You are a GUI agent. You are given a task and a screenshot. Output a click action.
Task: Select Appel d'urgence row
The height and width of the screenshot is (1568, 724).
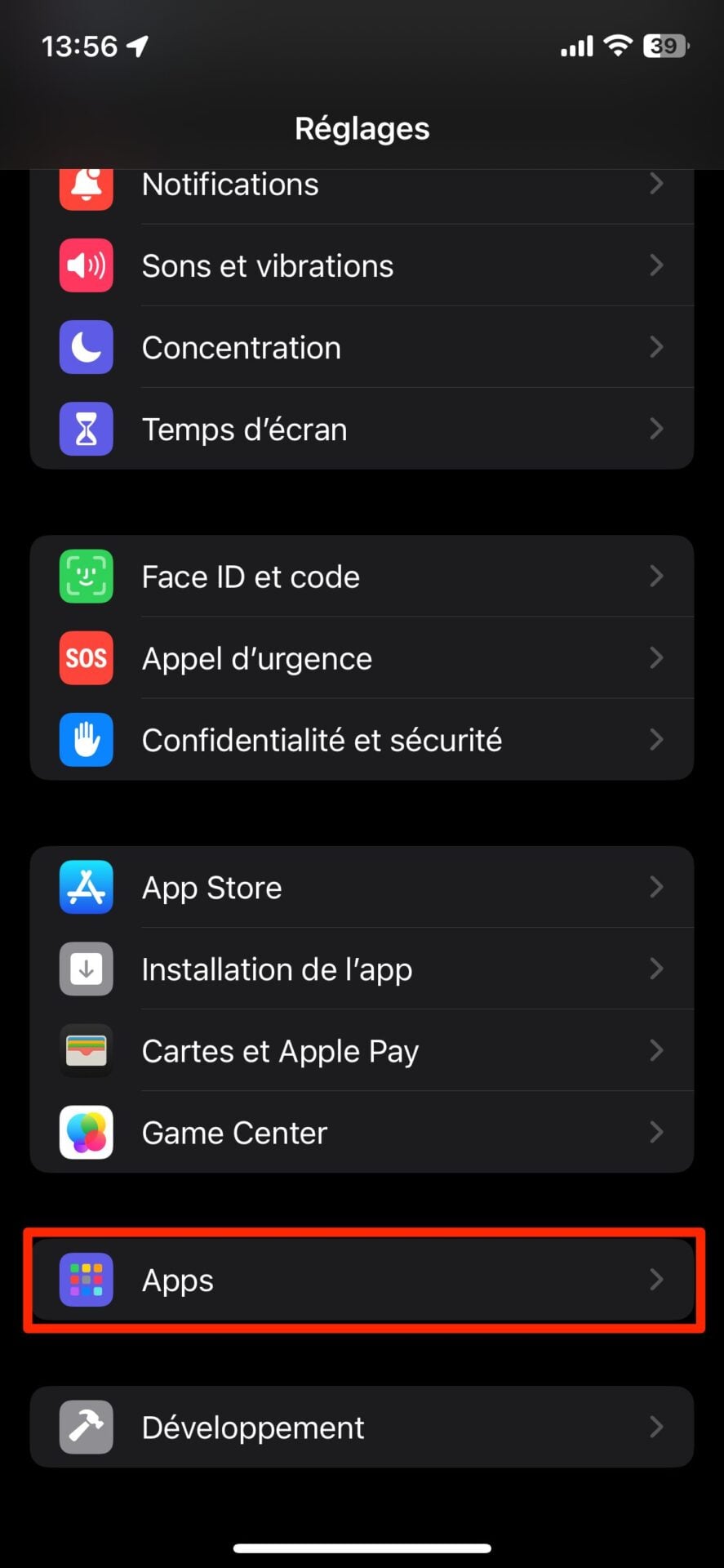tap(362, 658)
